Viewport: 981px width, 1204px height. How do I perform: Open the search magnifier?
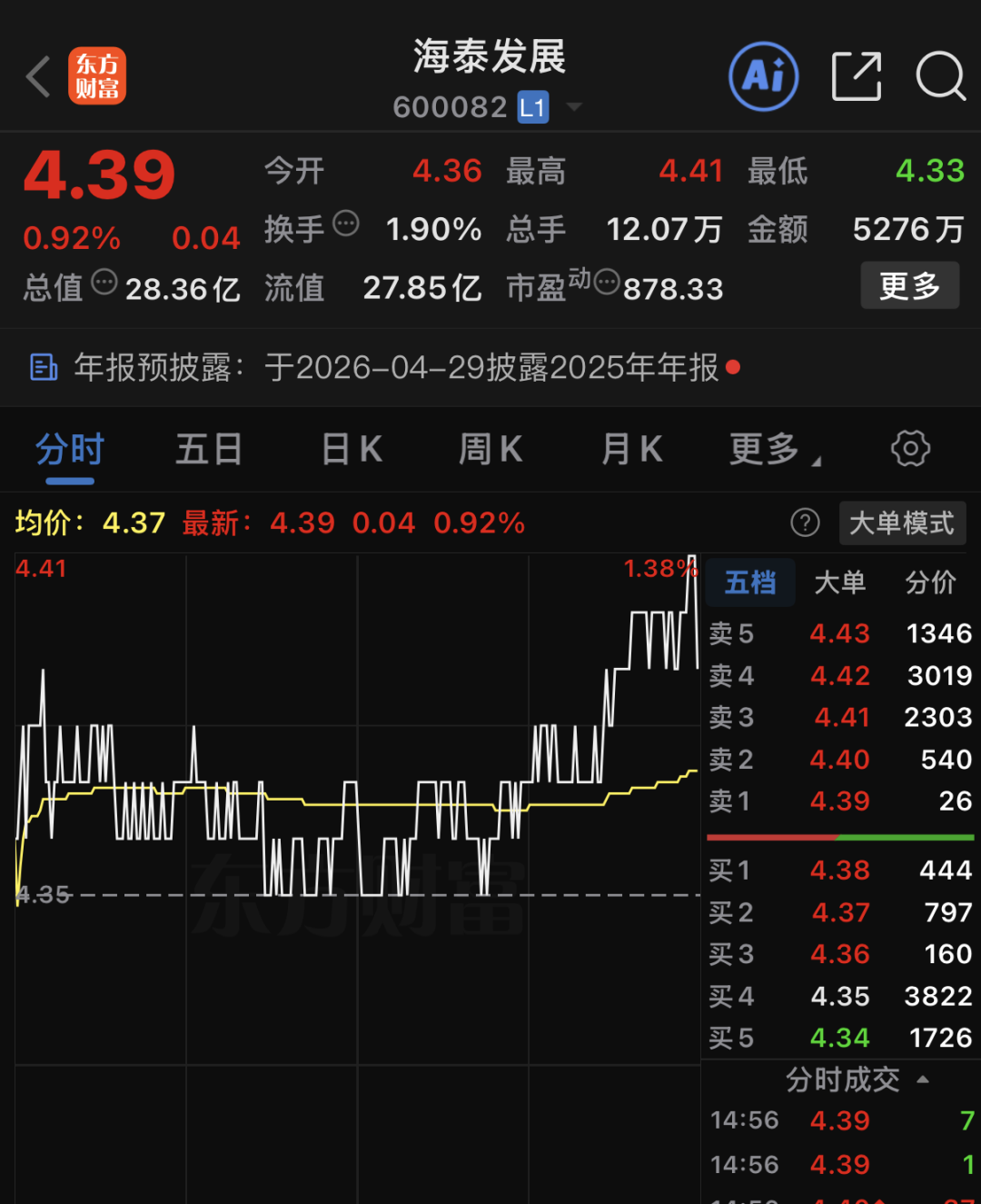(x=939, y=76)
